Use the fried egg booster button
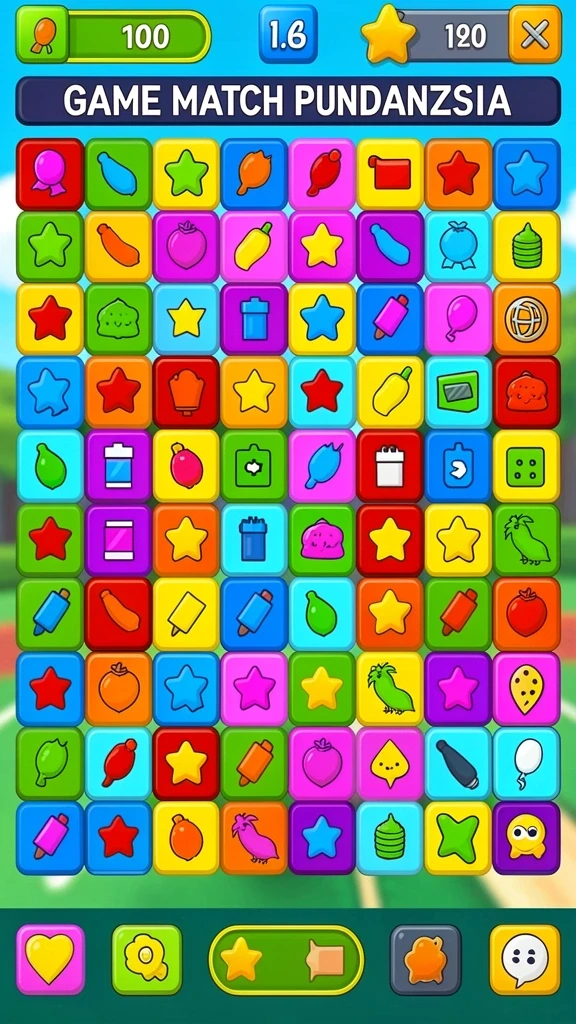 147,959
